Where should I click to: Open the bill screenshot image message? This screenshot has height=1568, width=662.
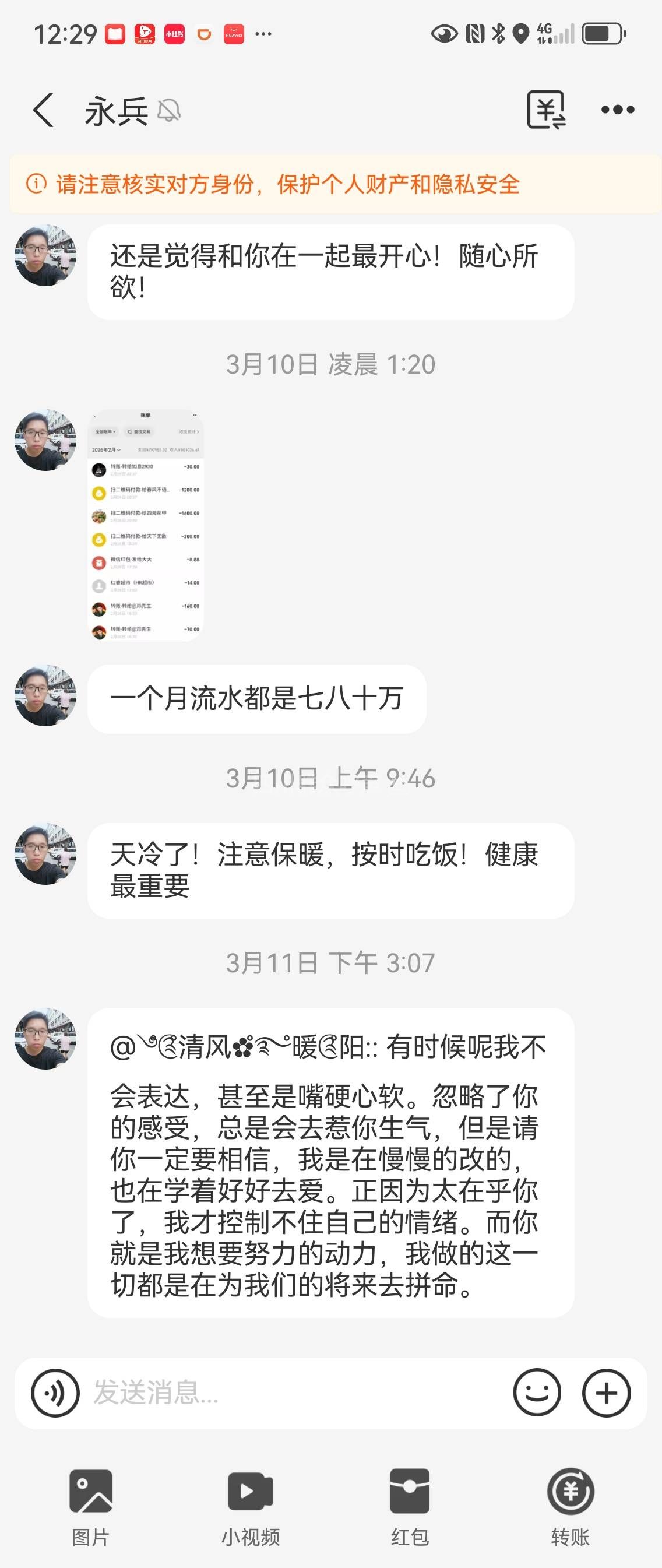tap(146, 525)
